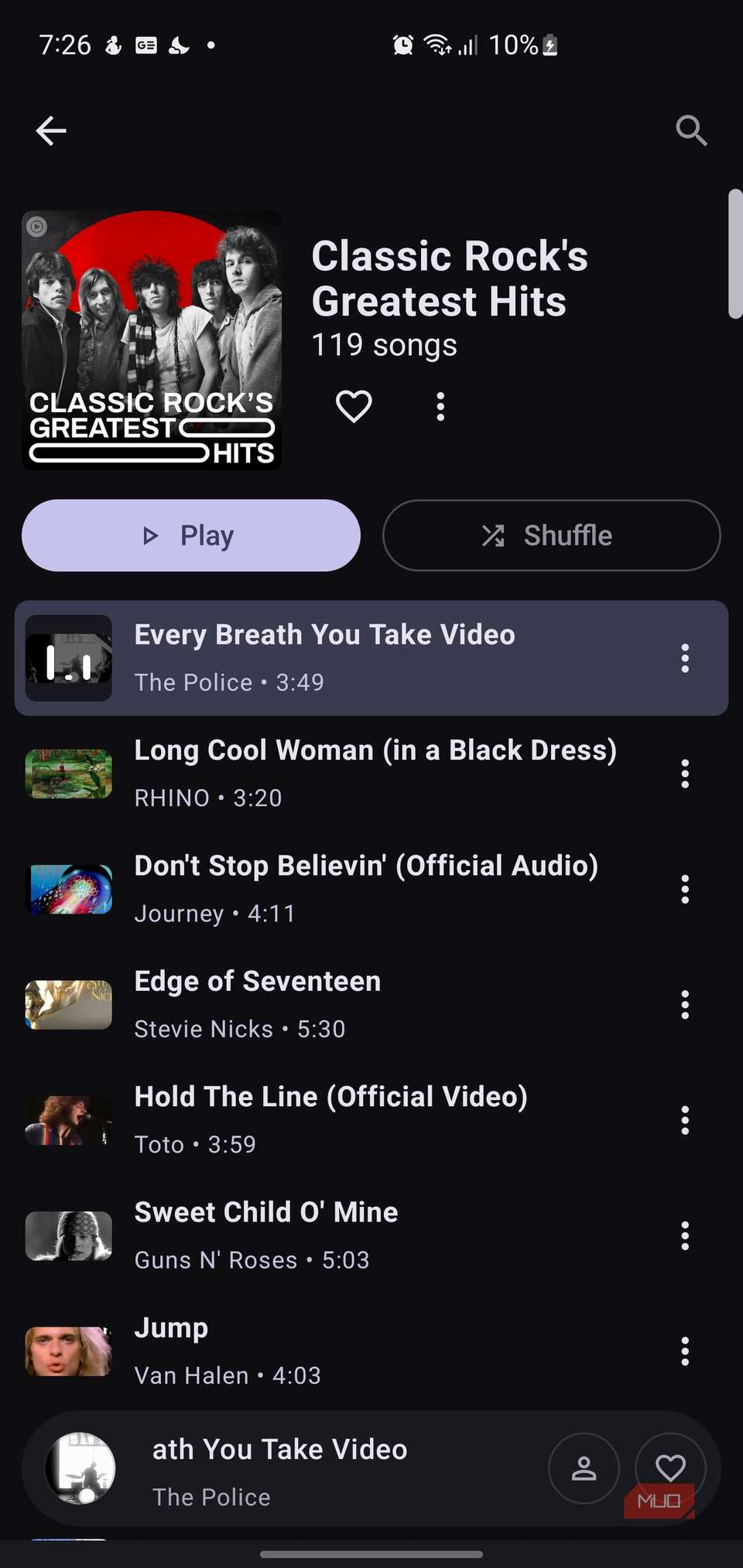
Task: Open options for Don't Stop Believin'
Action: pyautogui.click(x=685, y=889)
